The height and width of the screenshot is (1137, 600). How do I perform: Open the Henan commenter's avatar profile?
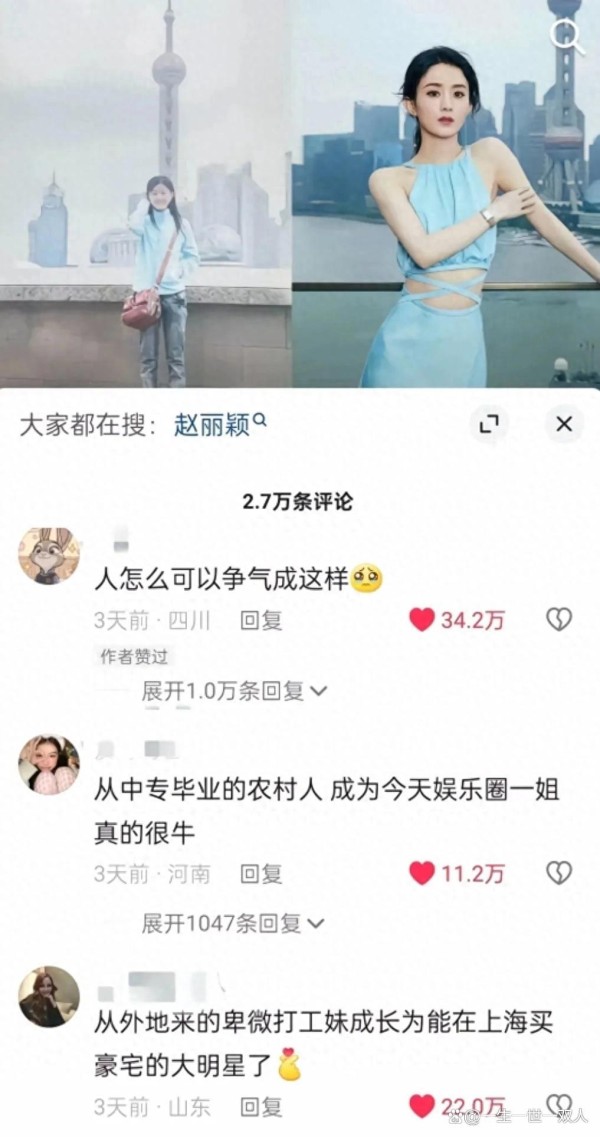[x=49, y=765]
